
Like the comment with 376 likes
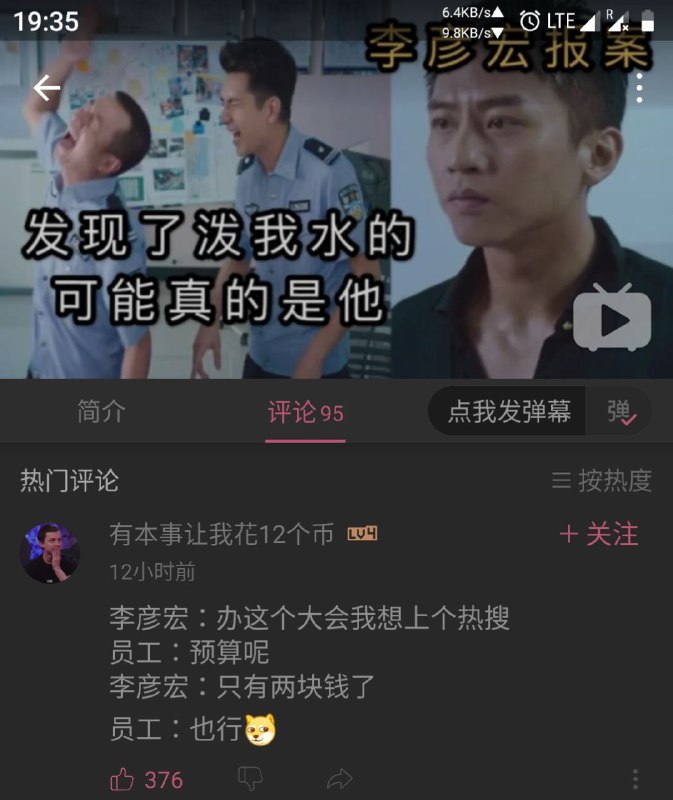click(x=123, y=780)
